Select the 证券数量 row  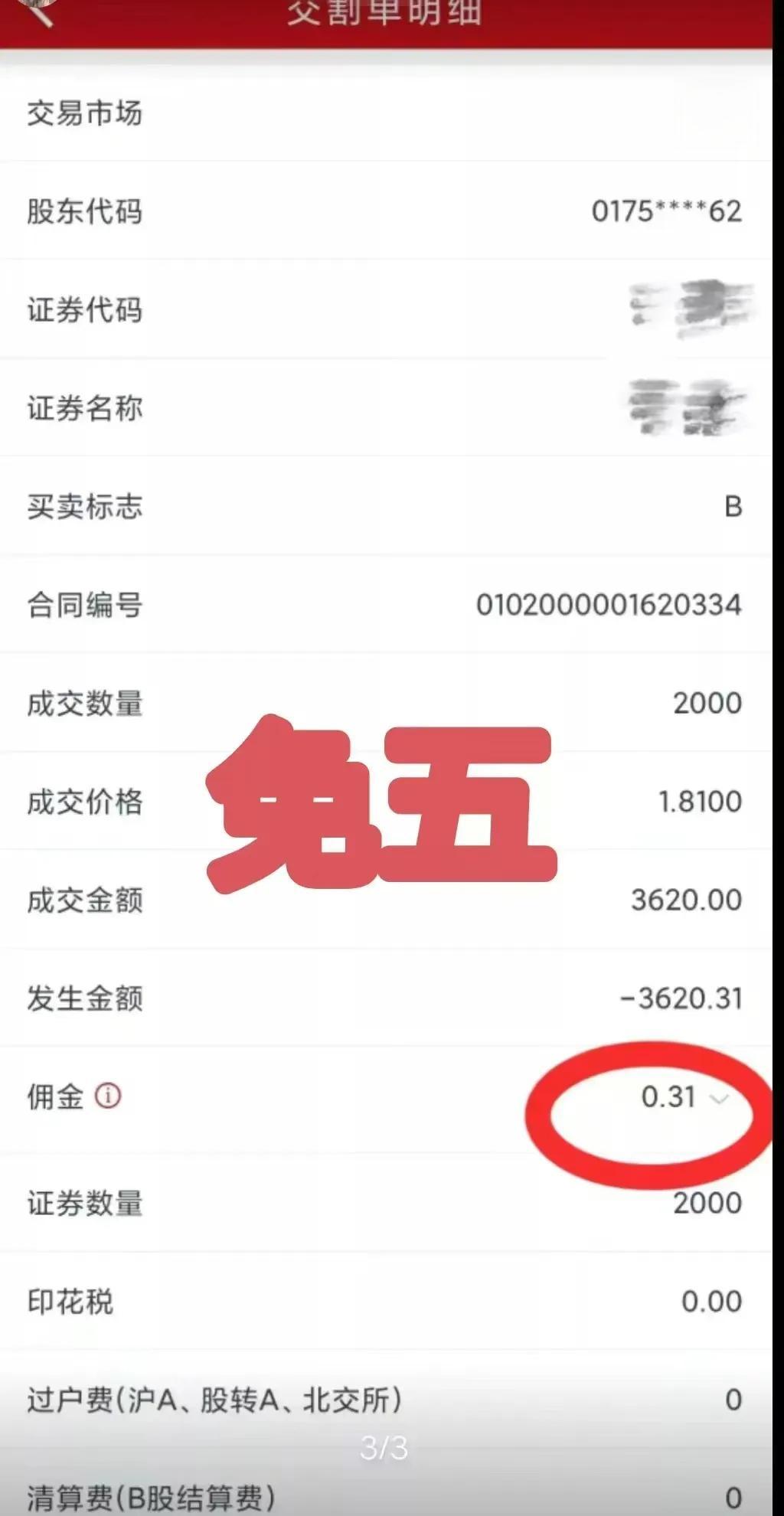click(x=83, y=1202)
